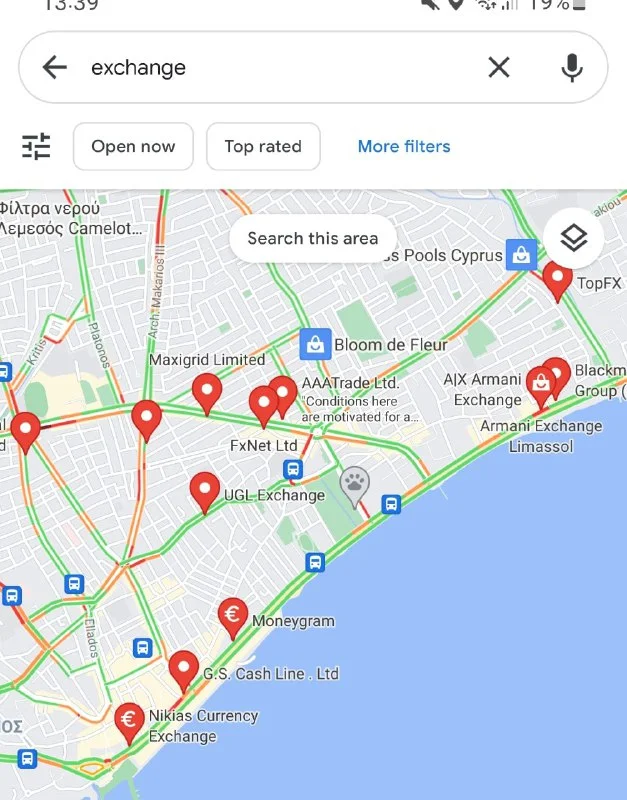Select the Open now chip

133,147
